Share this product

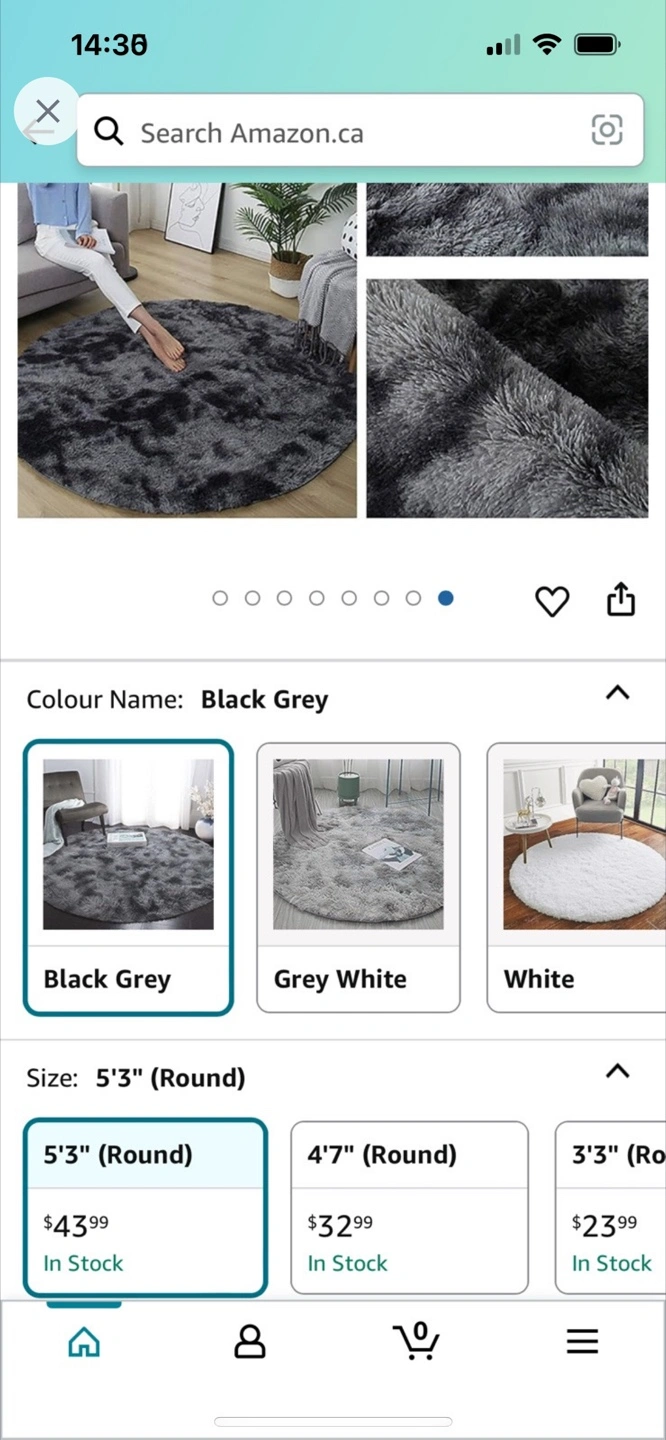(621, 599)
